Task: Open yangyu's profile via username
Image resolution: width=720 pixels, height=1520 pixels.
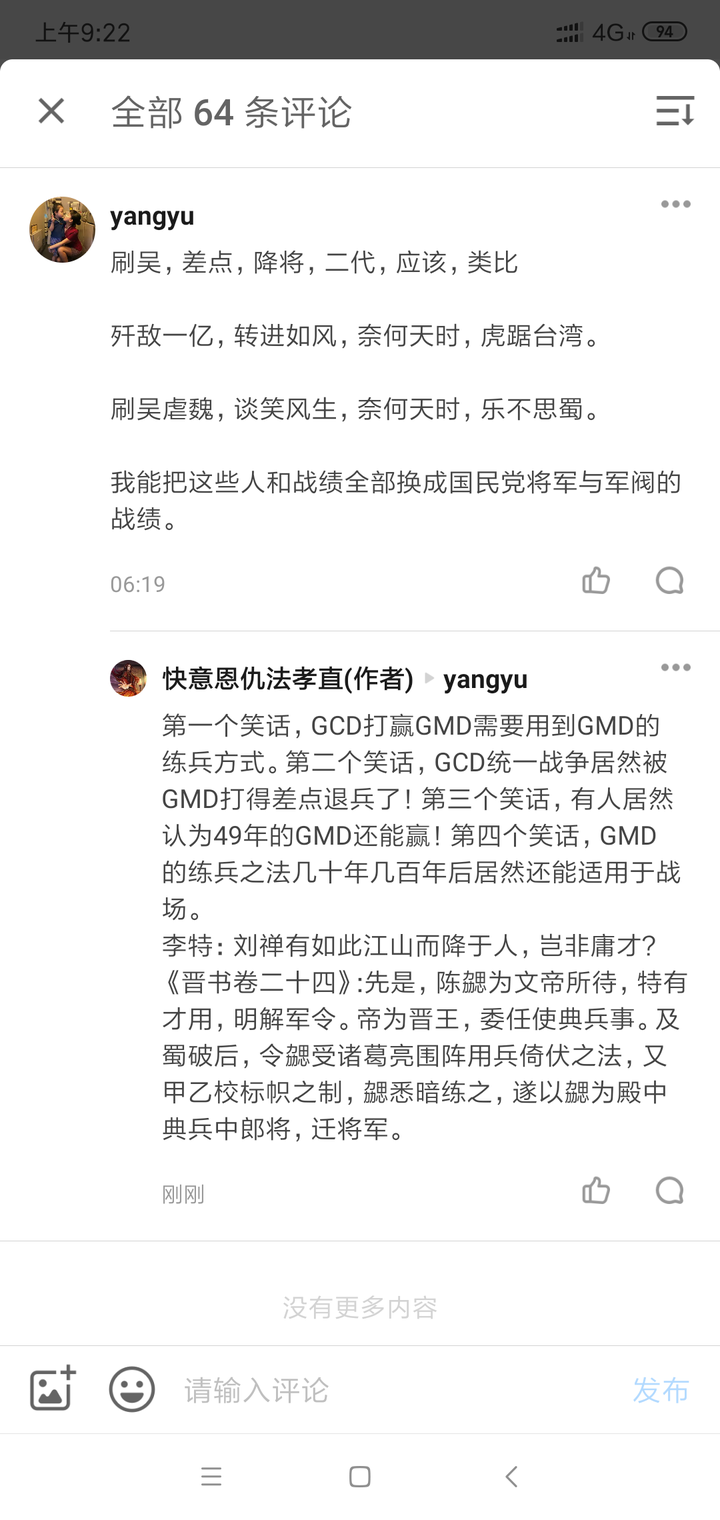Action: click(152, 216)
